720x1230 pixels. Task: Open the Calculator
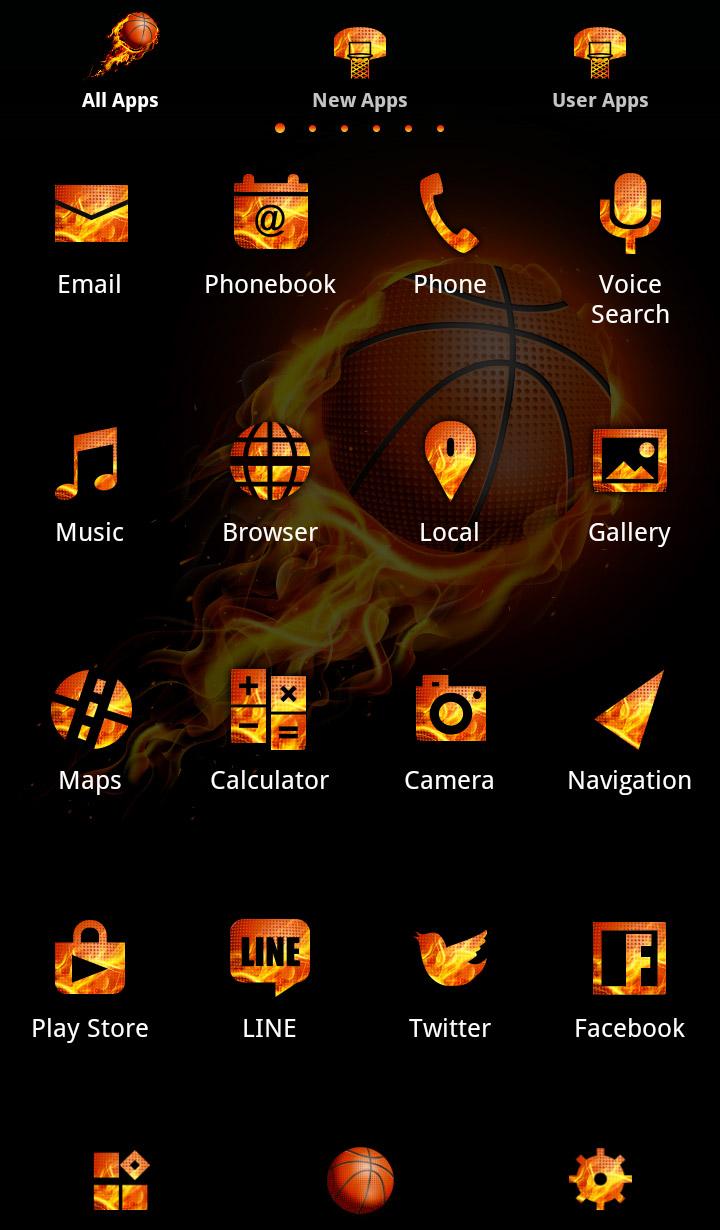[270, 731]
